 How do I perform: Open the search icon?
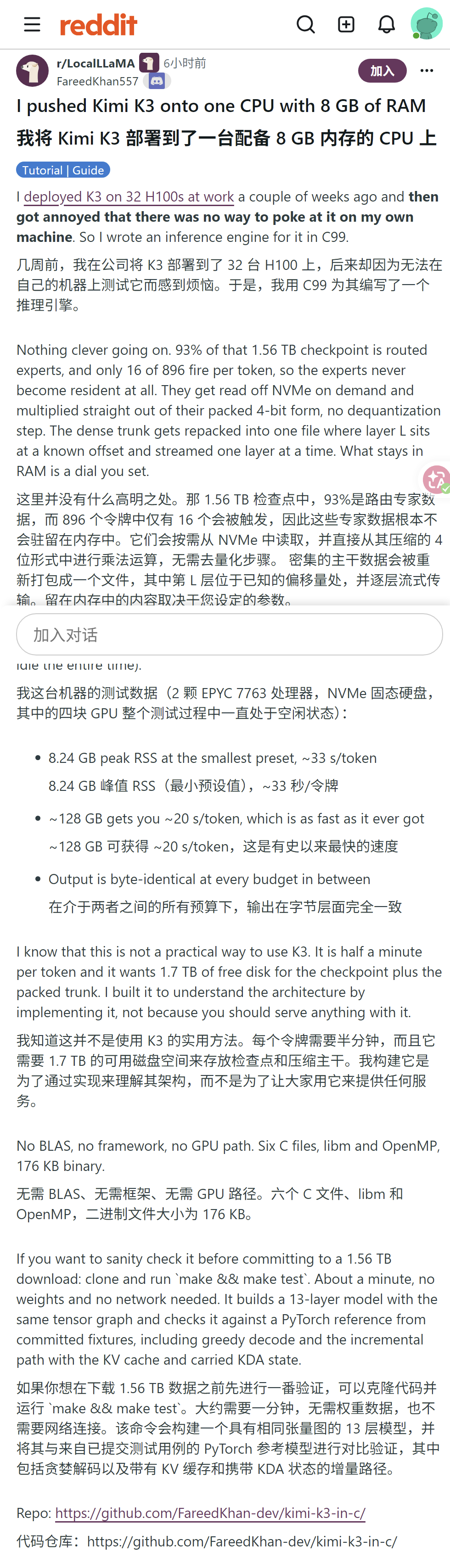click(306, 24)
